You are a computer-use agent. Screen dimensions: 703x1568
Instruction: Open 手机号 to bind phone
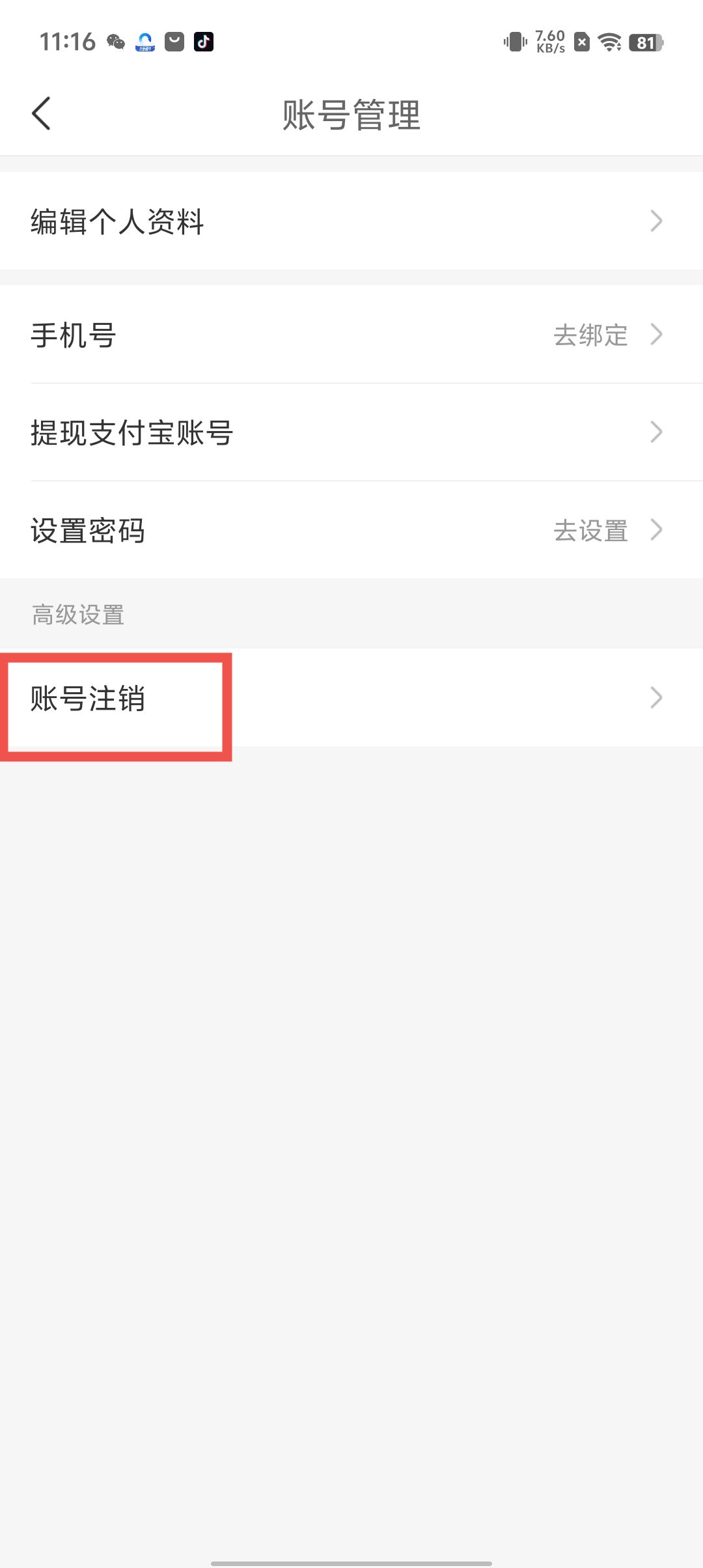tap(351, 335)
